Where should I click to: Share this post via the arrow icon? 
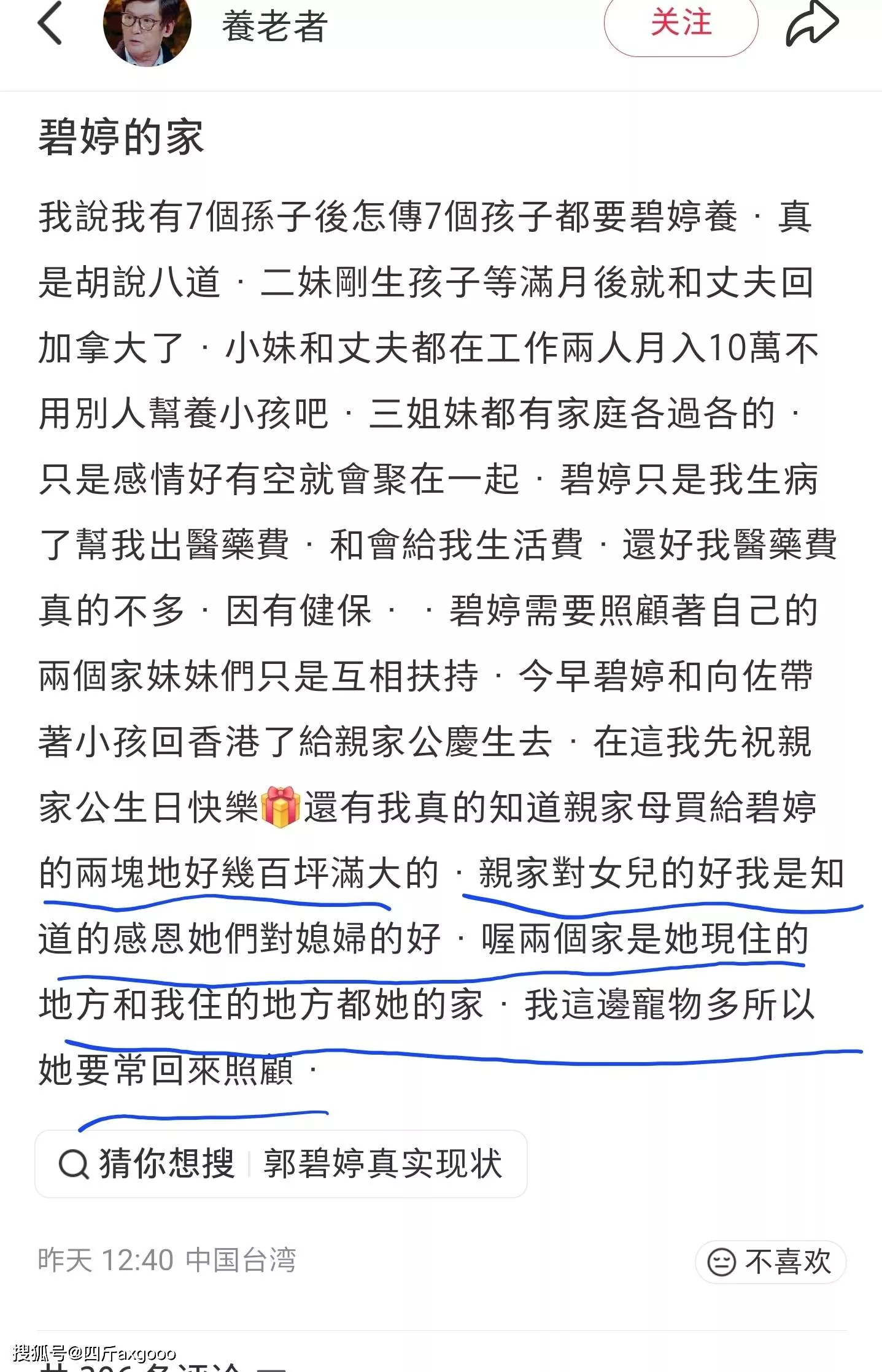(811, 23)
